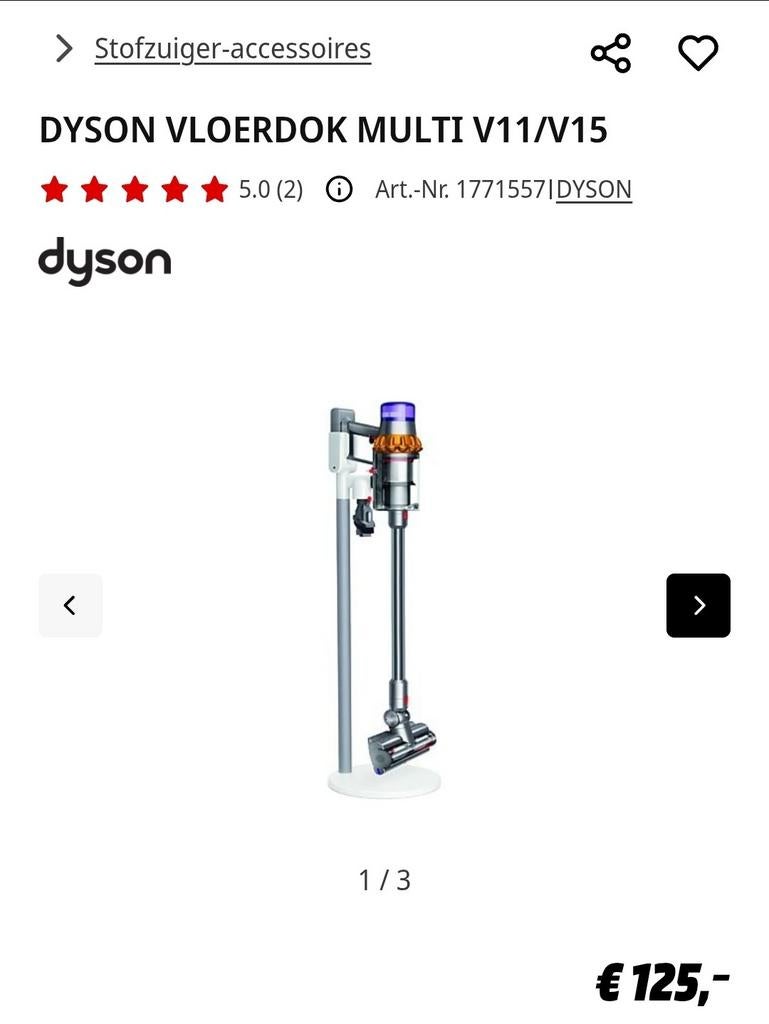Click the third red rating star

134,187
